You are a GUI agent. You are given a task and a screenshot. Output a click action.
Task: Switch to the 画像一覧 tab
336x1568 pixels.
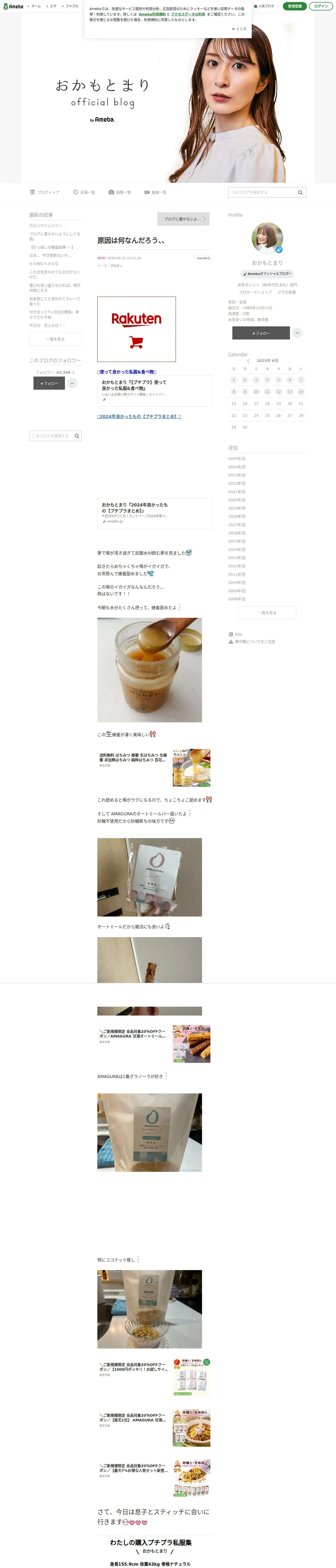pos(120,192)
